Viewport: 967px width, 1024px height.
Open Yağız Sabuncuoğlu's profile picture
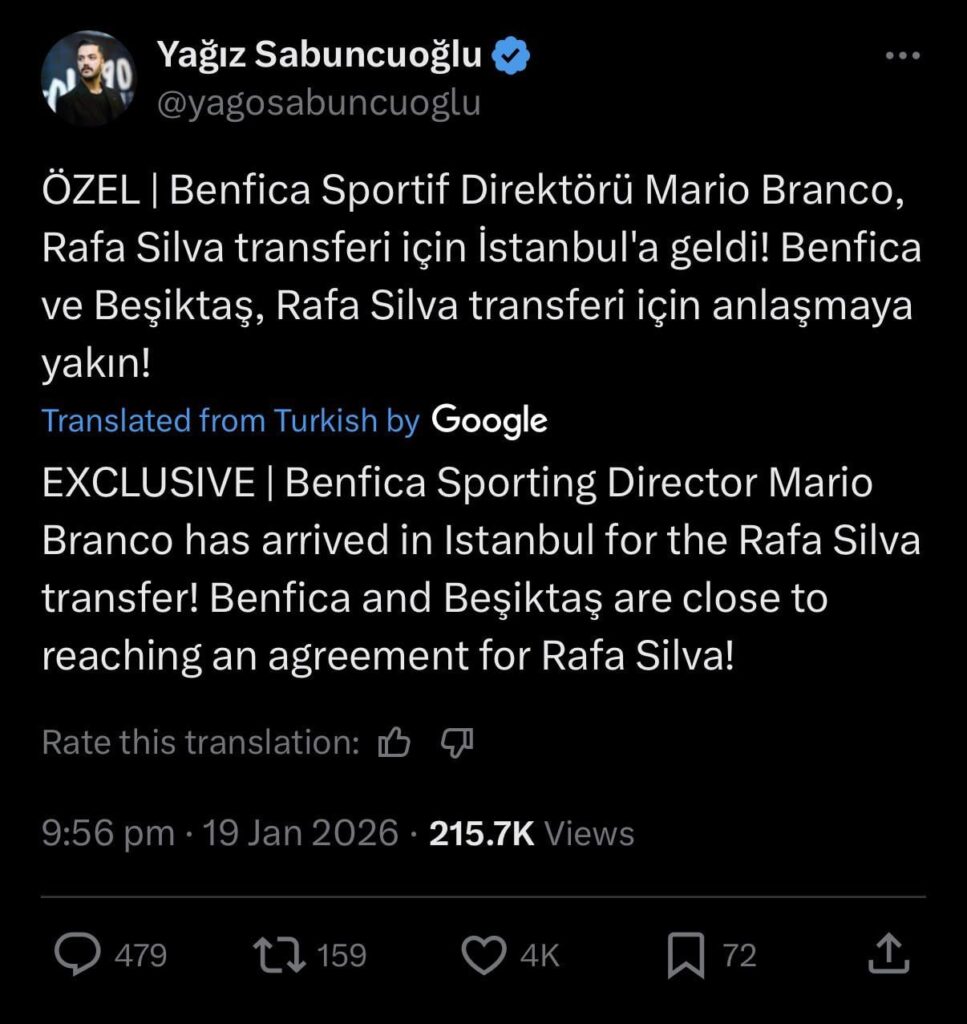point(86,78)
